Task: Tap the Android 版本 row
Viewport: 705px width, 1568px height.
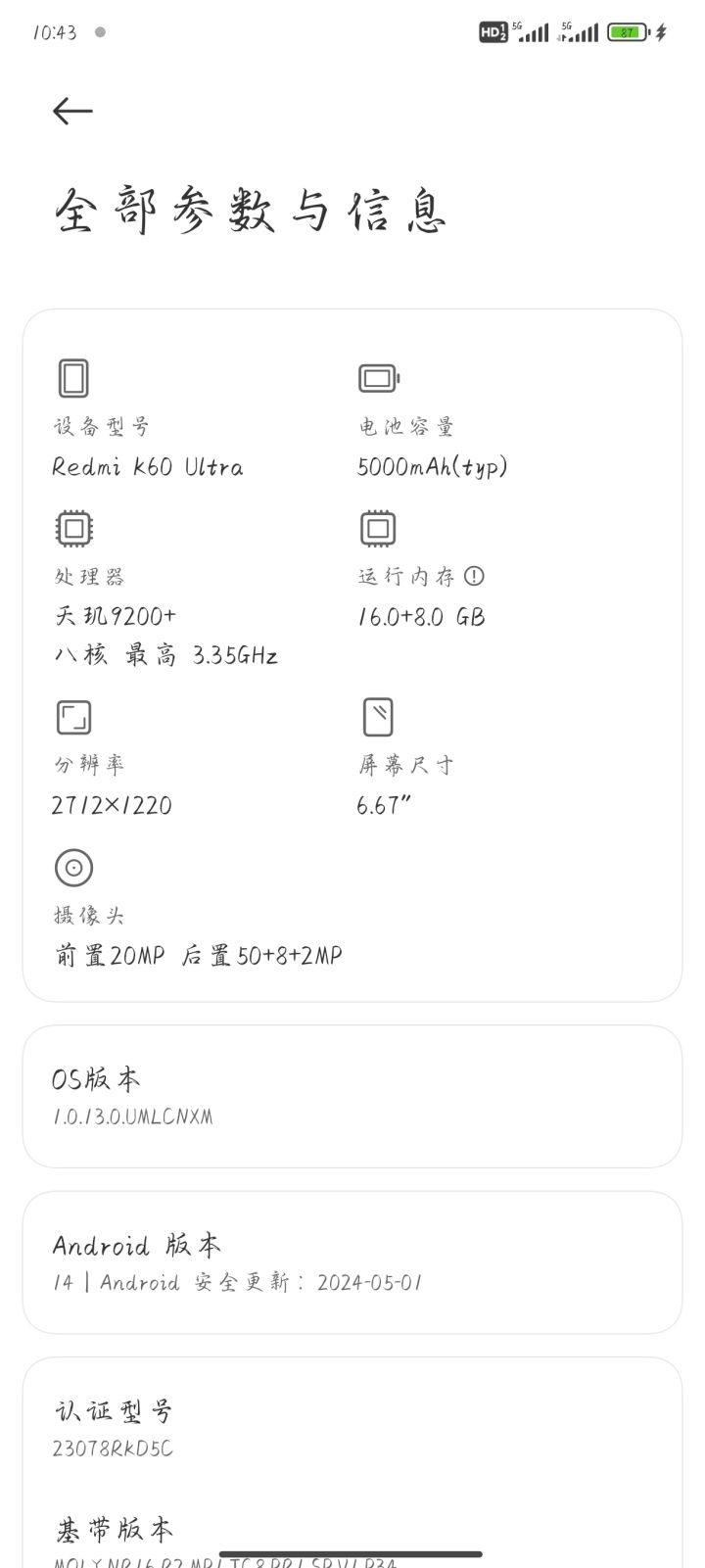Action: pos(352,1261)
